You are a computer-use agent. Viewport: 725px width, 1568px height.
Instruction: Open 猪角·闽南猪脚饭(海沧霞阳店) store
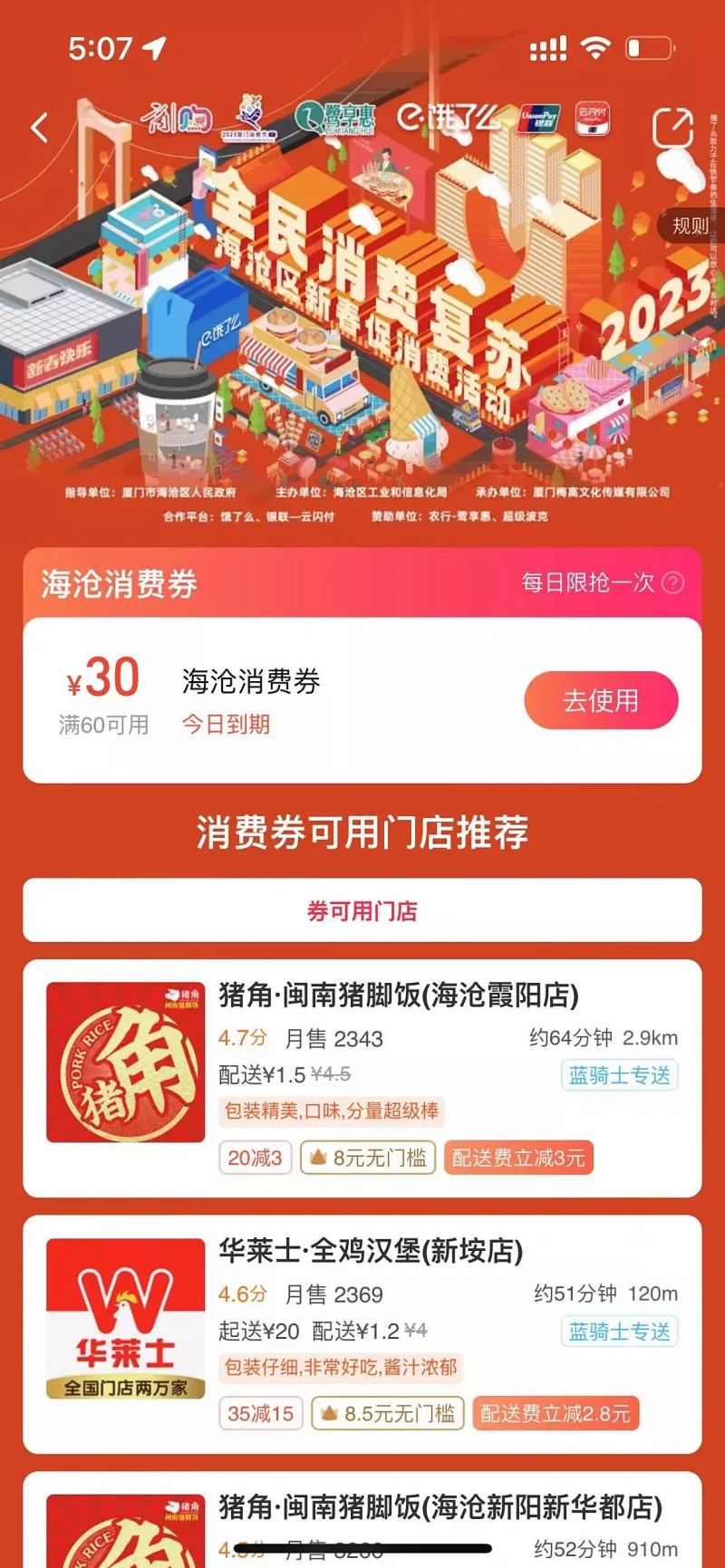[399, 996]
